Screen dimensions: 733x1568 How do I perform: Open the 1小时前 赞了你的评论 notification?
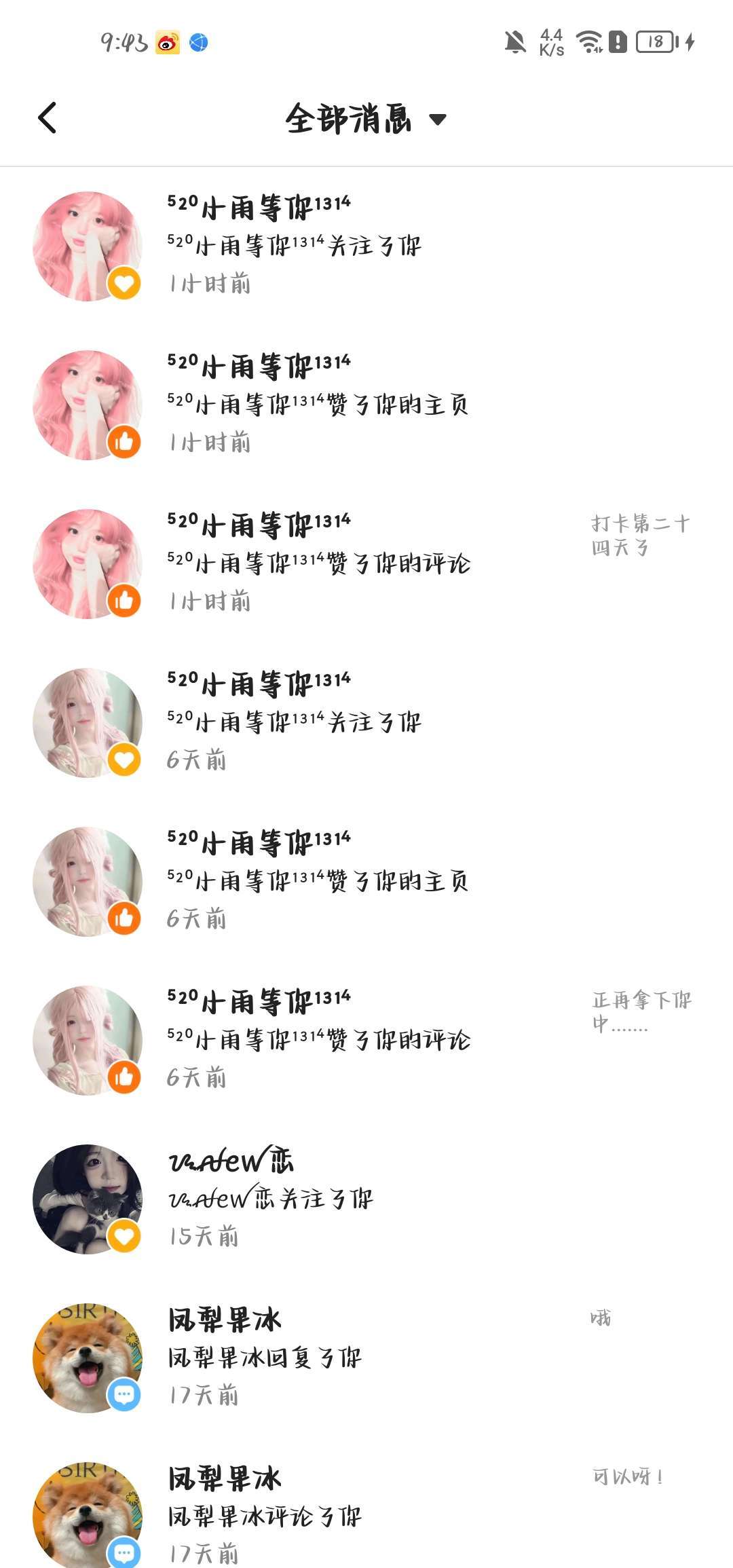click(366, 563)
